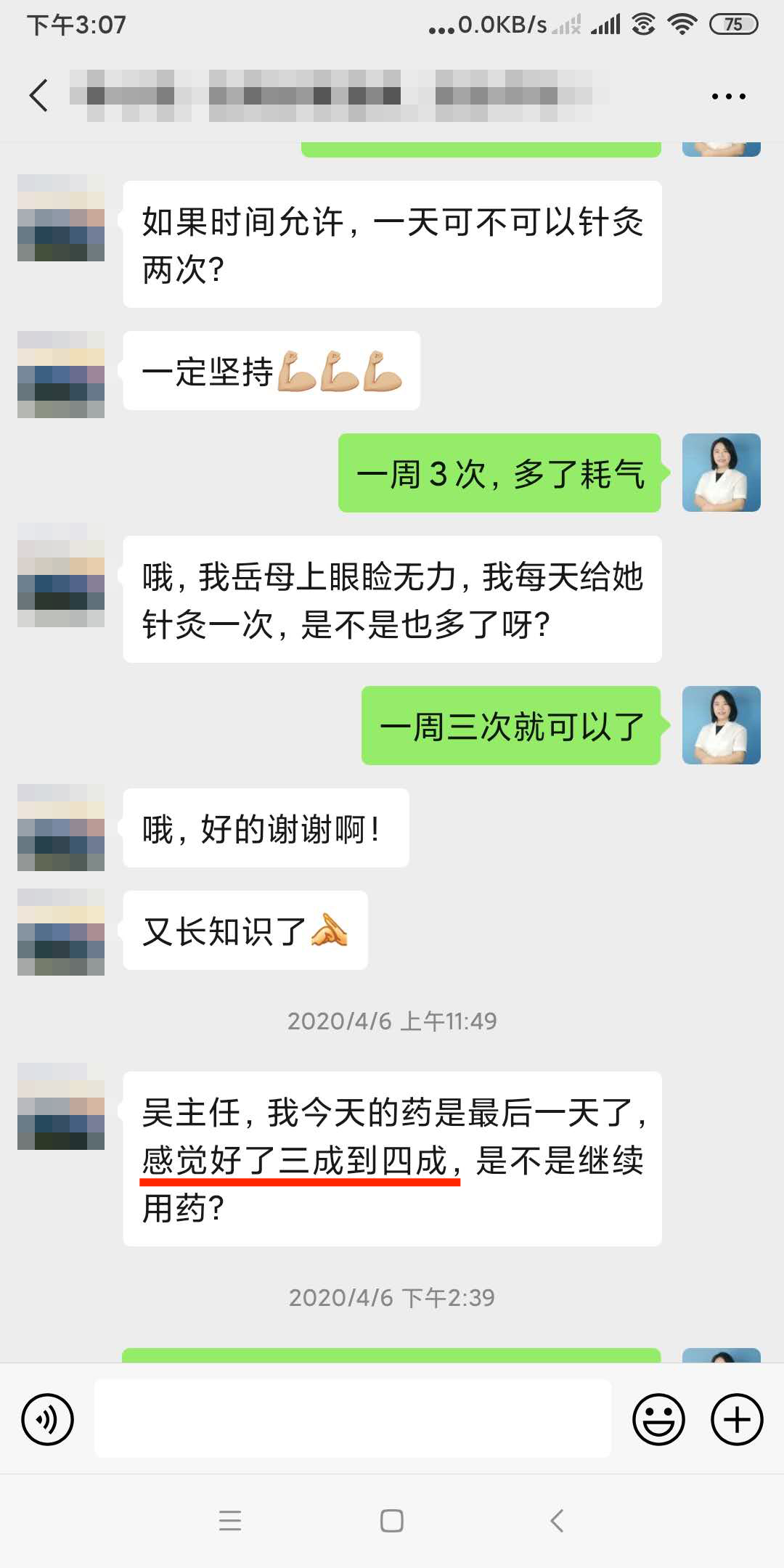Go back from this chat

tap(38, 96)
